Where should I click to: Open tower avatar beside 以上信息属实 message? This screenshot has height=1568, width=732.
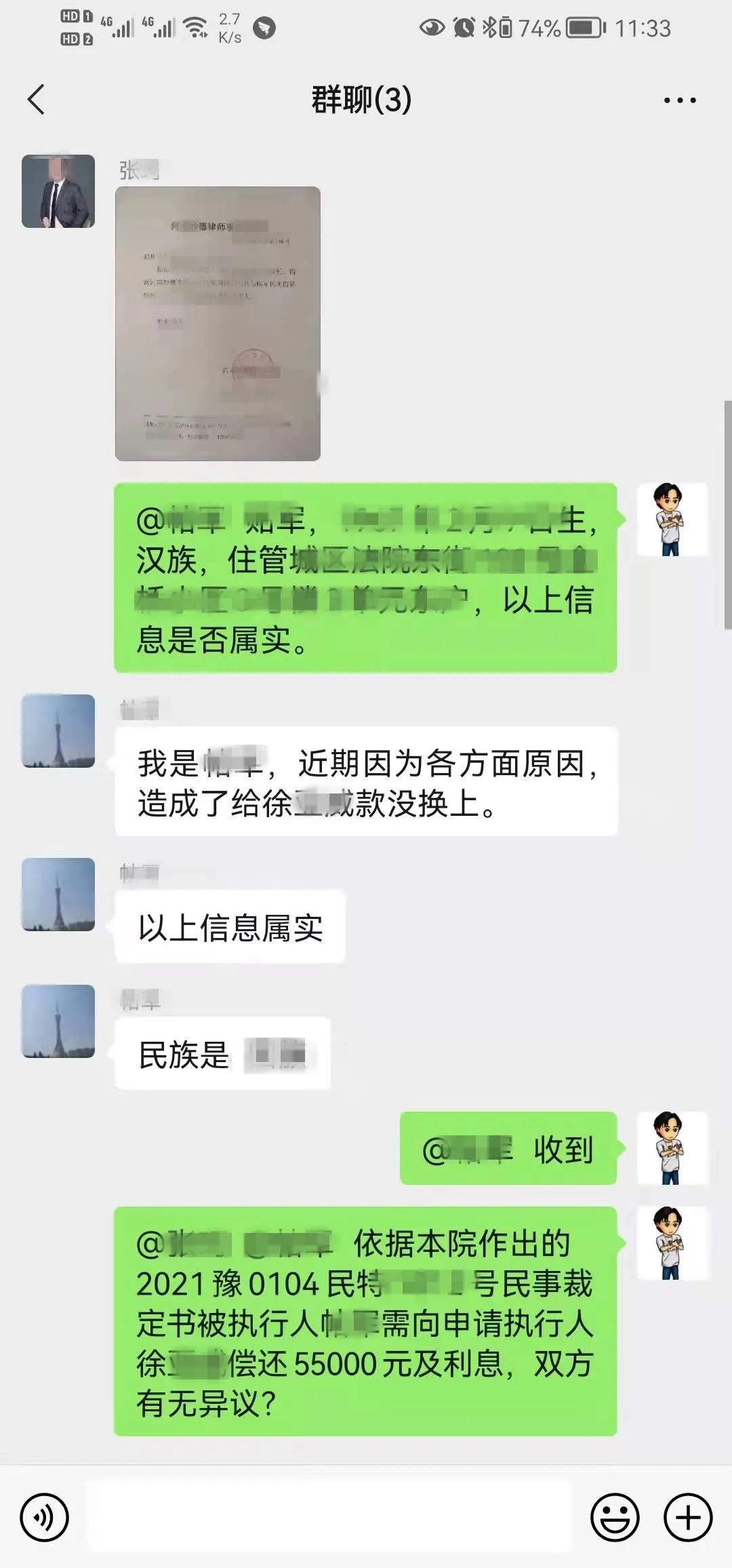point(58,895)
